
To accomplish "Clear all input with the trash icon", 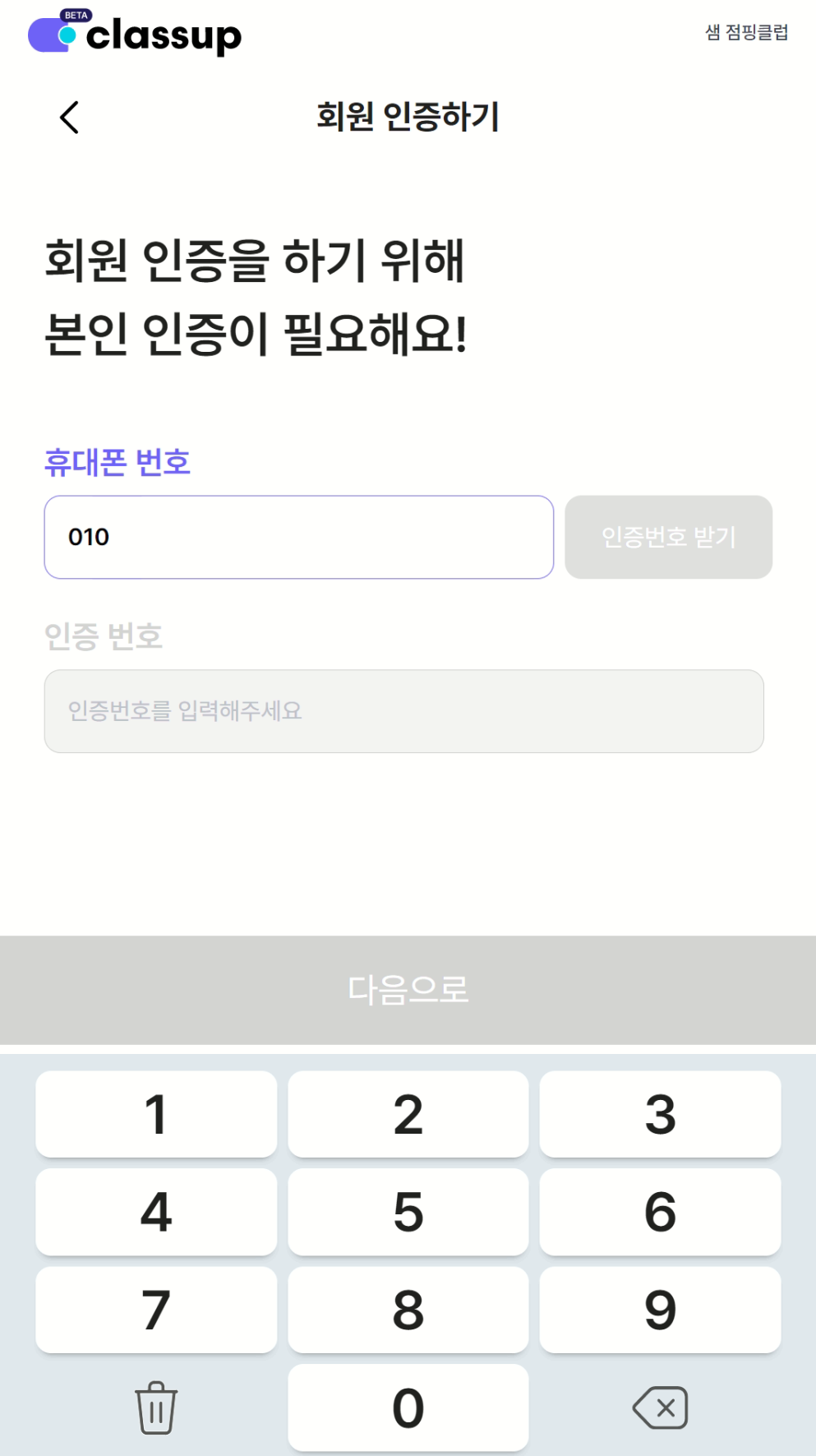I will tap(156, 1407).
